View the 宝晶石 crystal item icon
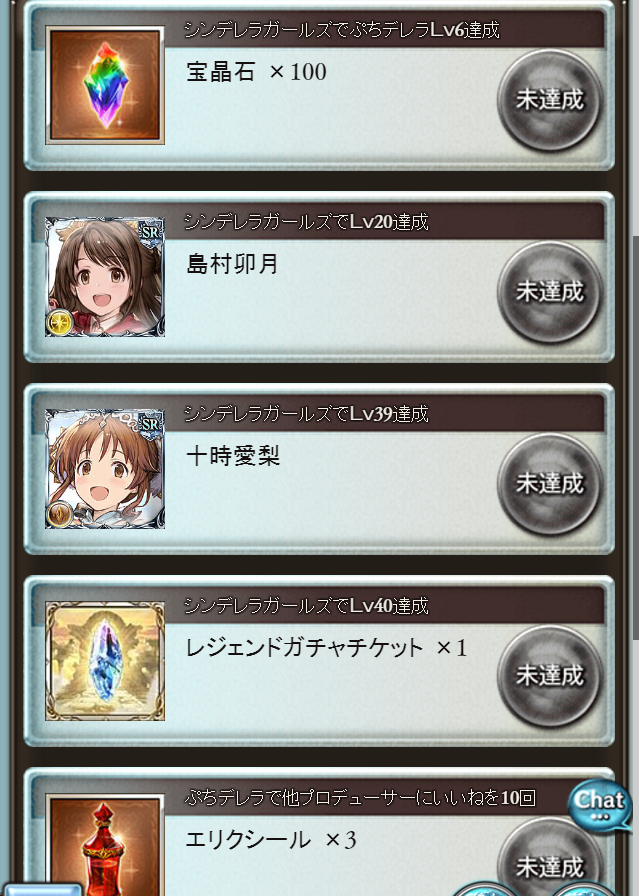Screen dimensions: 639x896 coord(105,85)
